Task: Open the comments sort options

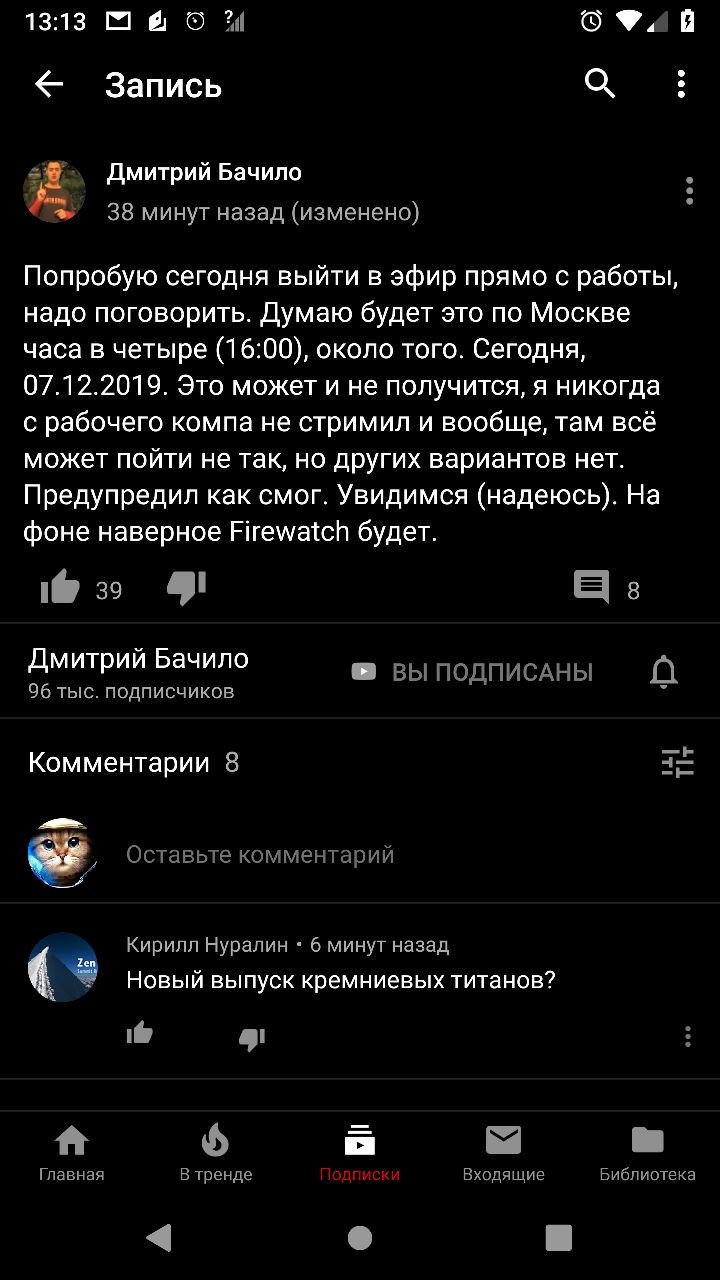Action: [677, 763]
